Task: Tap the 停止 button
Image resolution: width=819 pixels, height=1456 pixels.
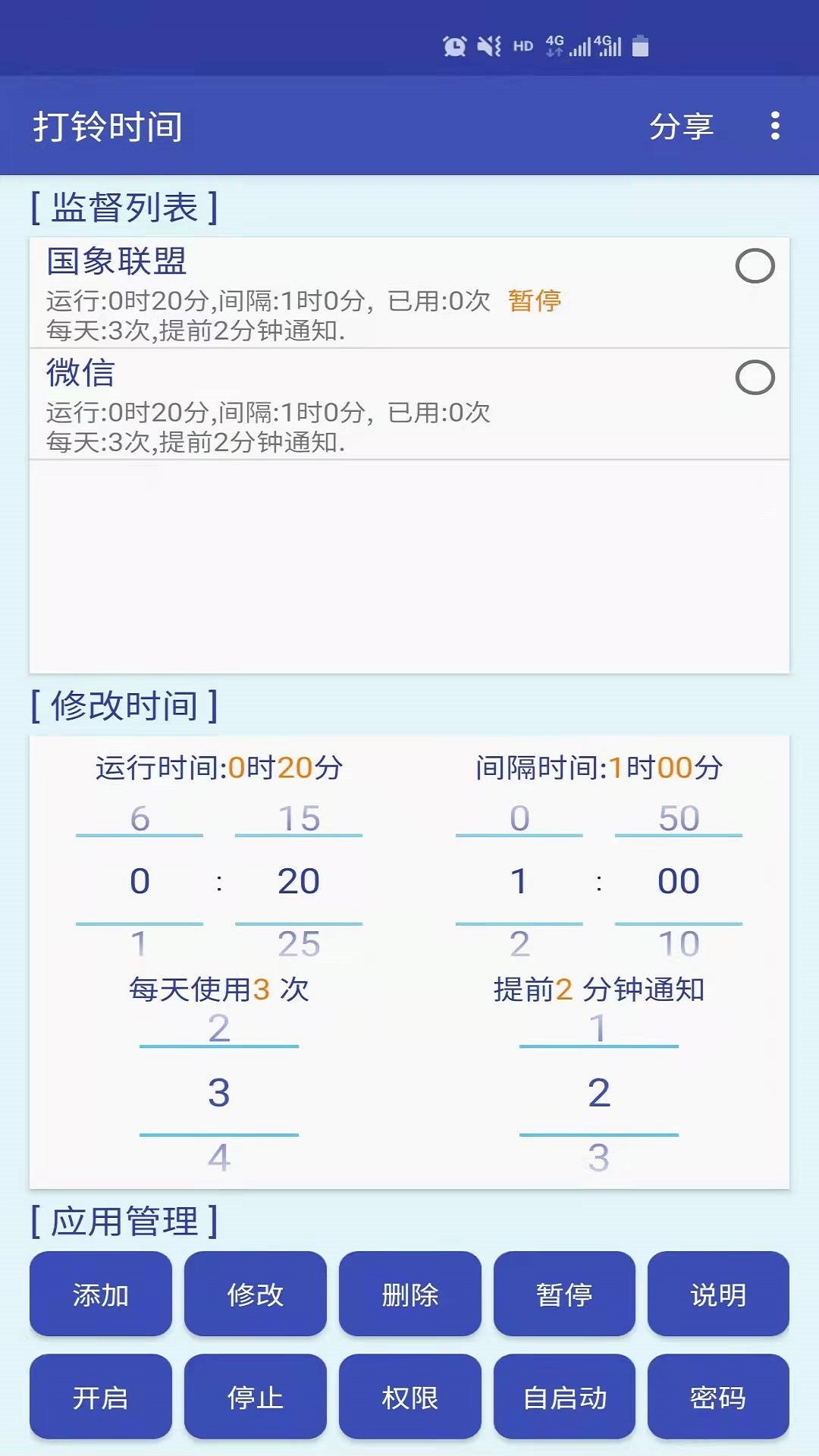Action: 255,1397
